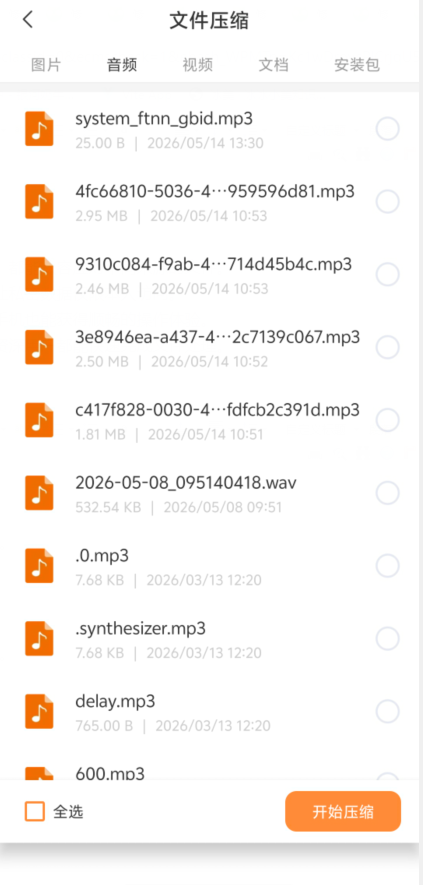Go back with the top-left arrow
This screenshot has width=423, height=885.
[x=28, y=20]
